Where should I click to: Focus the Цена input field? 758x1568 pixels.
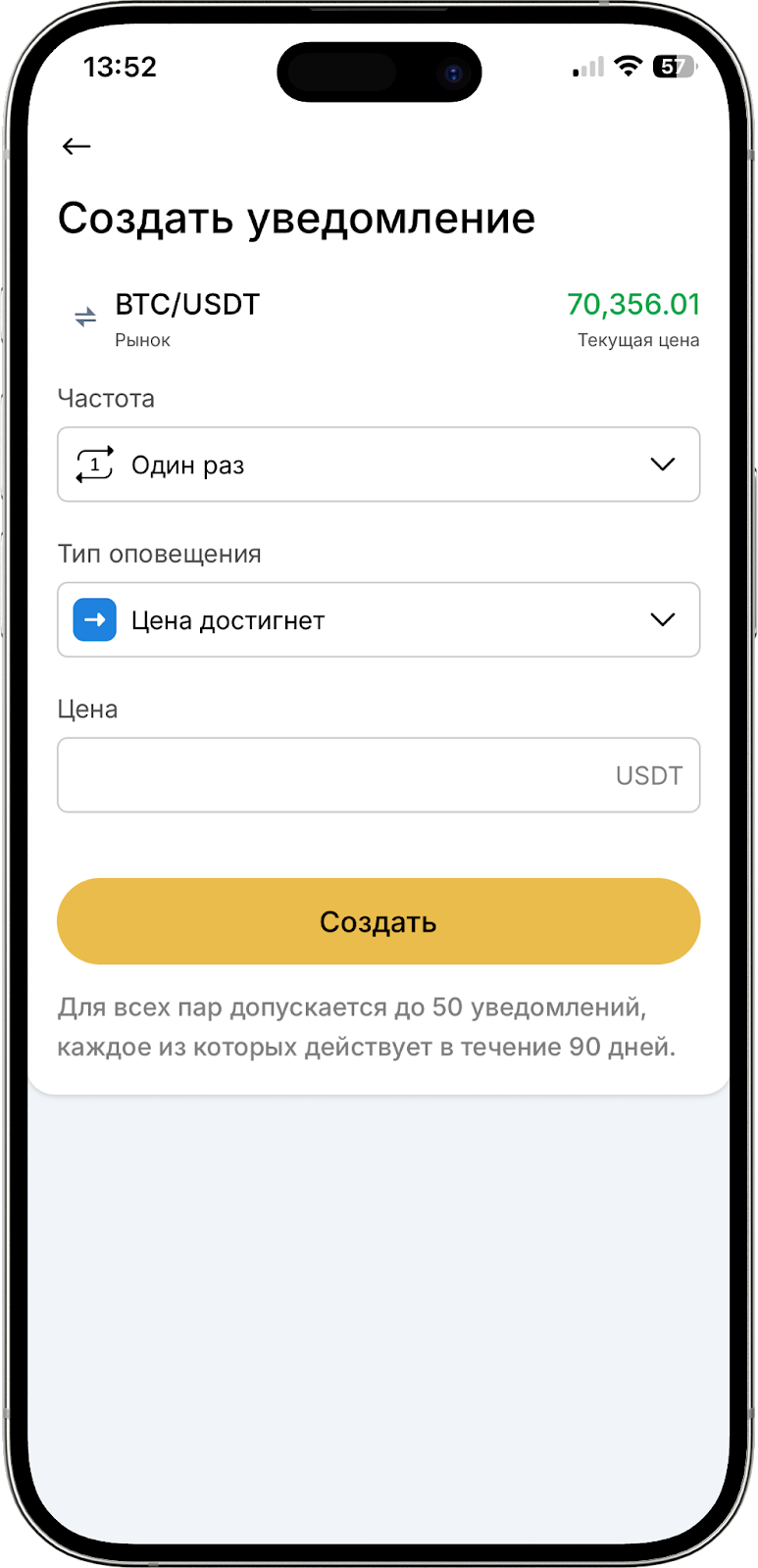pos(333,775)
